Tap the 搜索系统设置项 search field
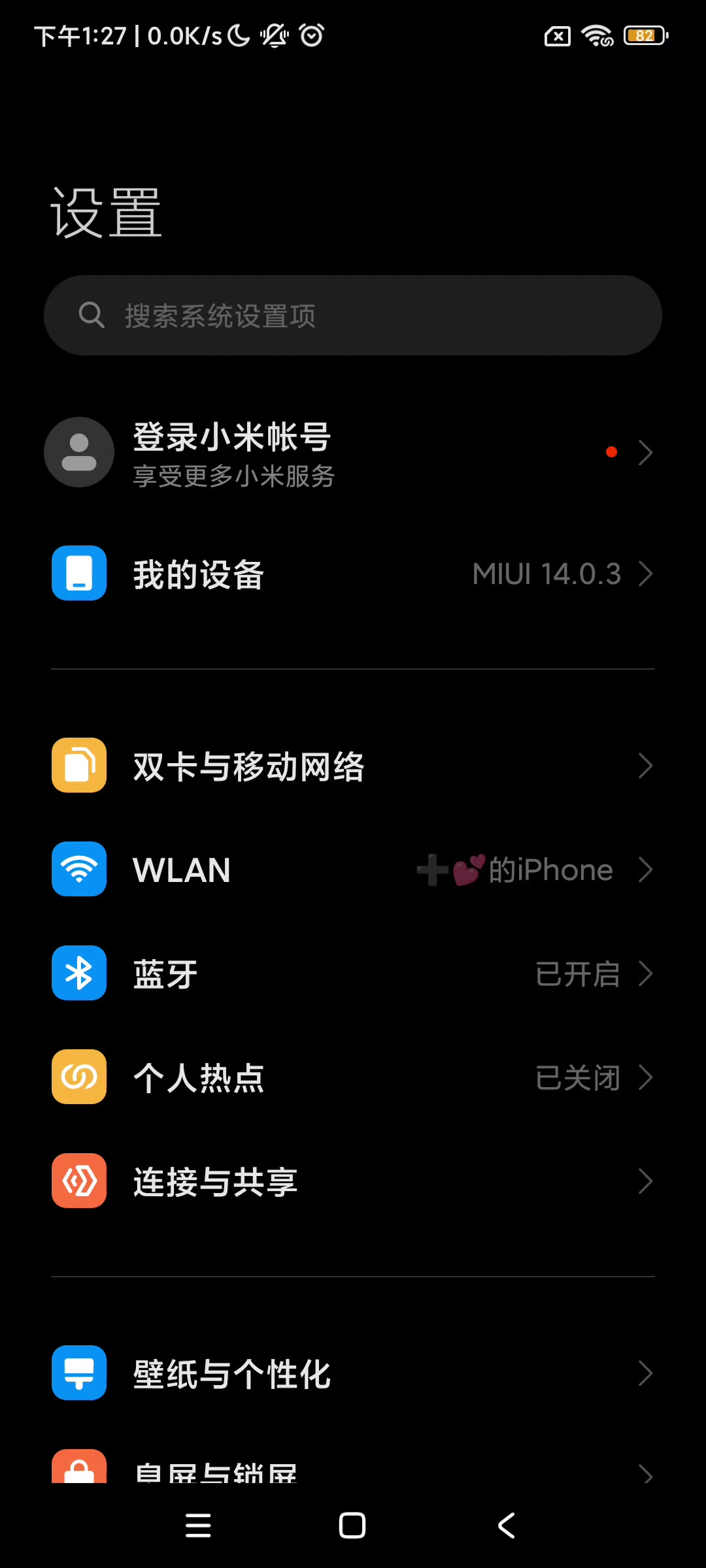 point(353,315)
